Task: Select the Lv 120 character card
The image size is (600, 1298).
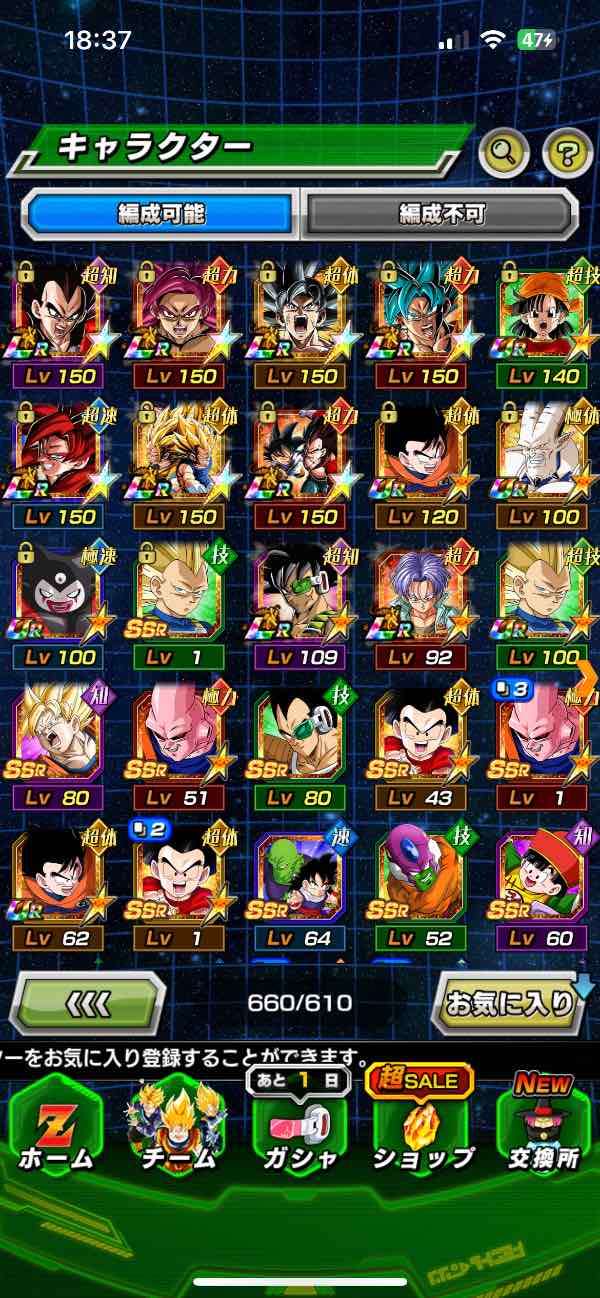Action: pos(421,465)
